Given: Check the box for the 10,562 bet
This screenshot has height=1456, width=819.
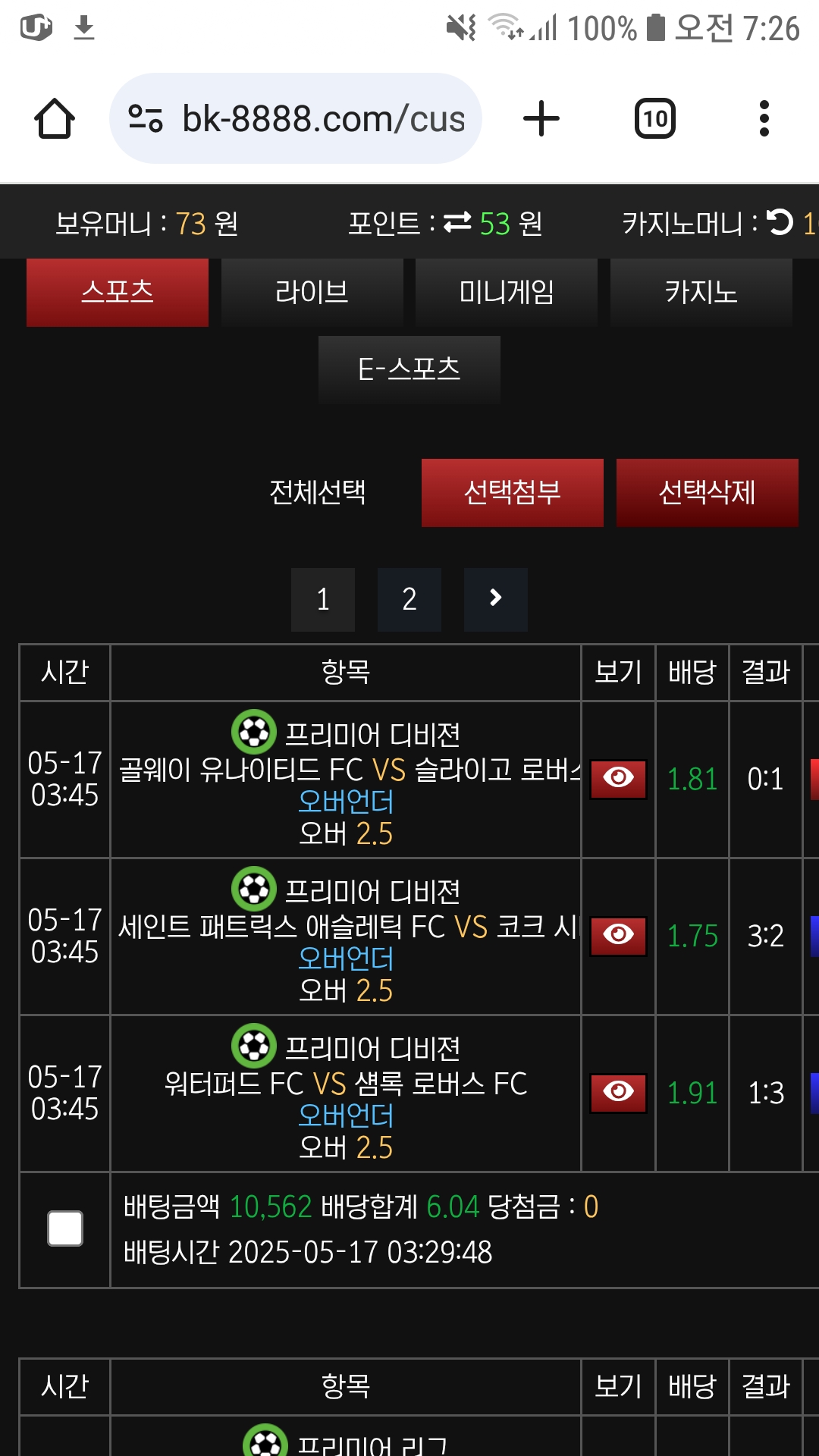Looking at the screenshot, I should [65, 1228].
